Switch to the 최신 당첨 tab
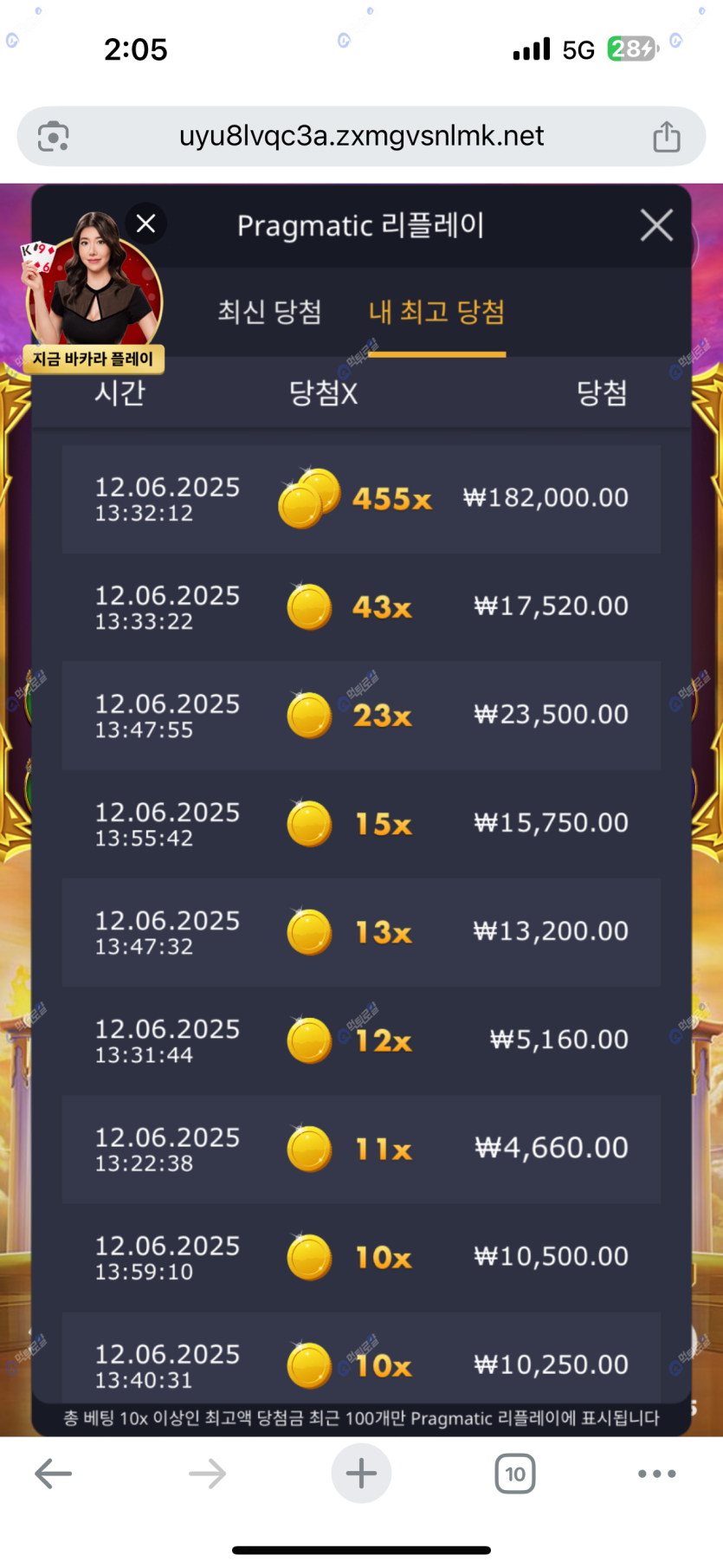The image size is (723, 1568). click(269, 312)
